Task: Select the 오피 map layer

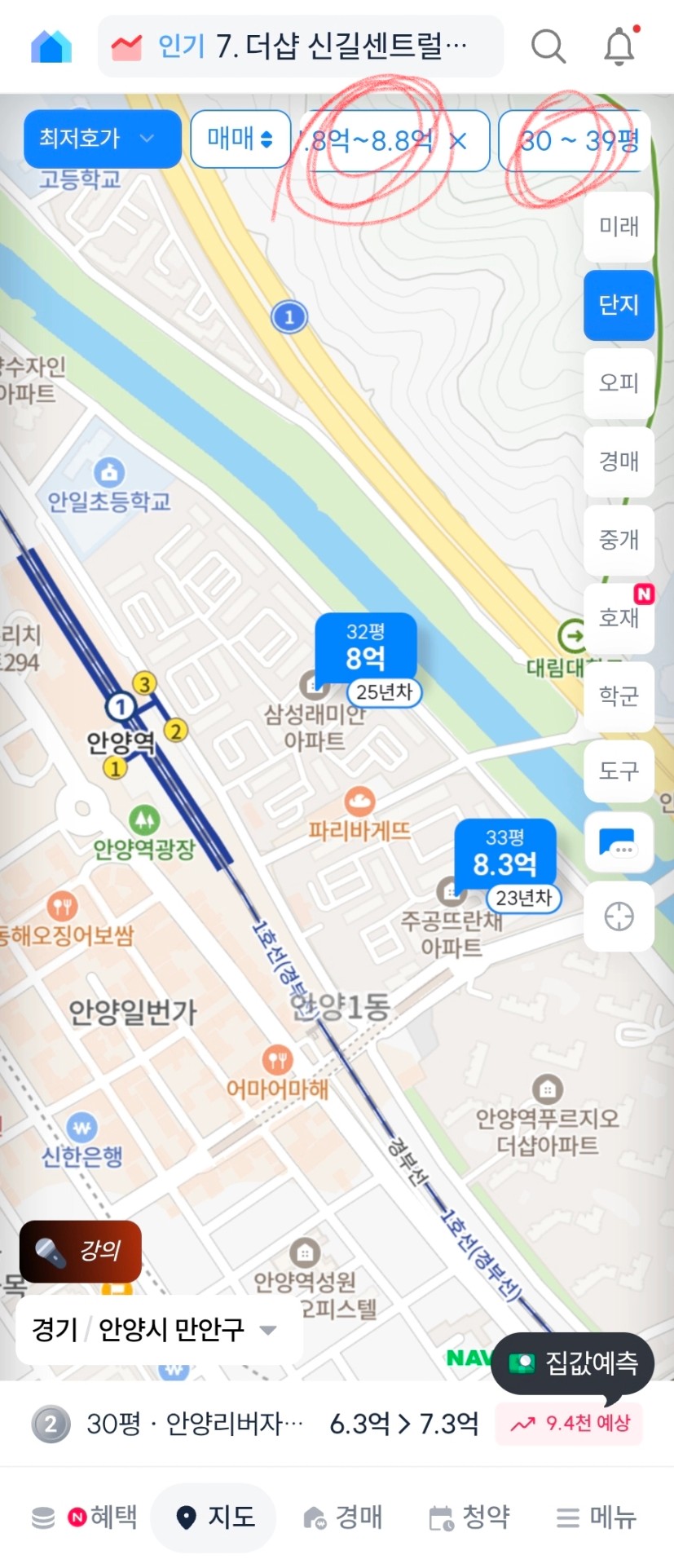Action: 619,383
